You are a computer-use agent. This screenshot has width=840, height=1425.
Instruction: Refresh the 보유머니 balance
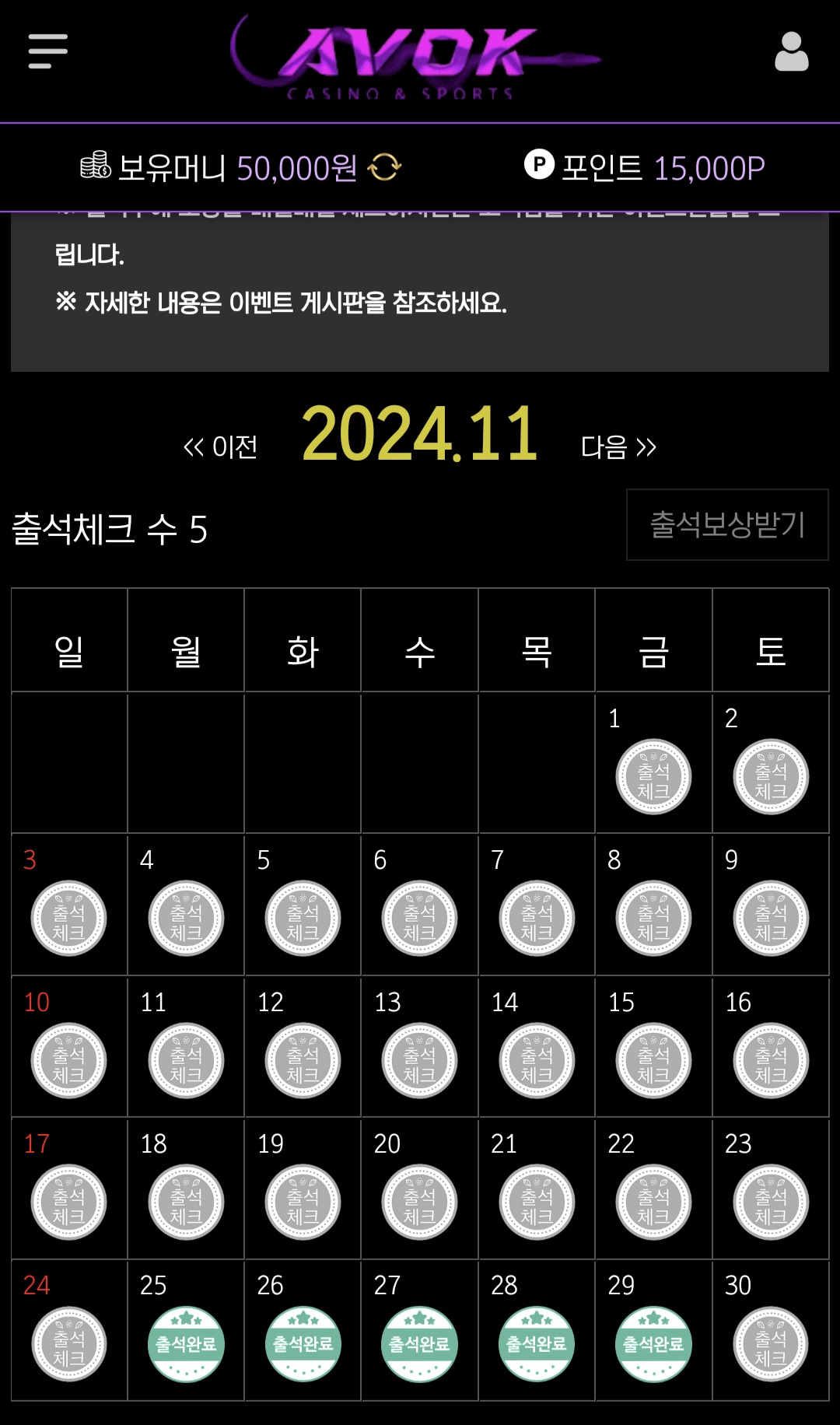click(384, 167)
